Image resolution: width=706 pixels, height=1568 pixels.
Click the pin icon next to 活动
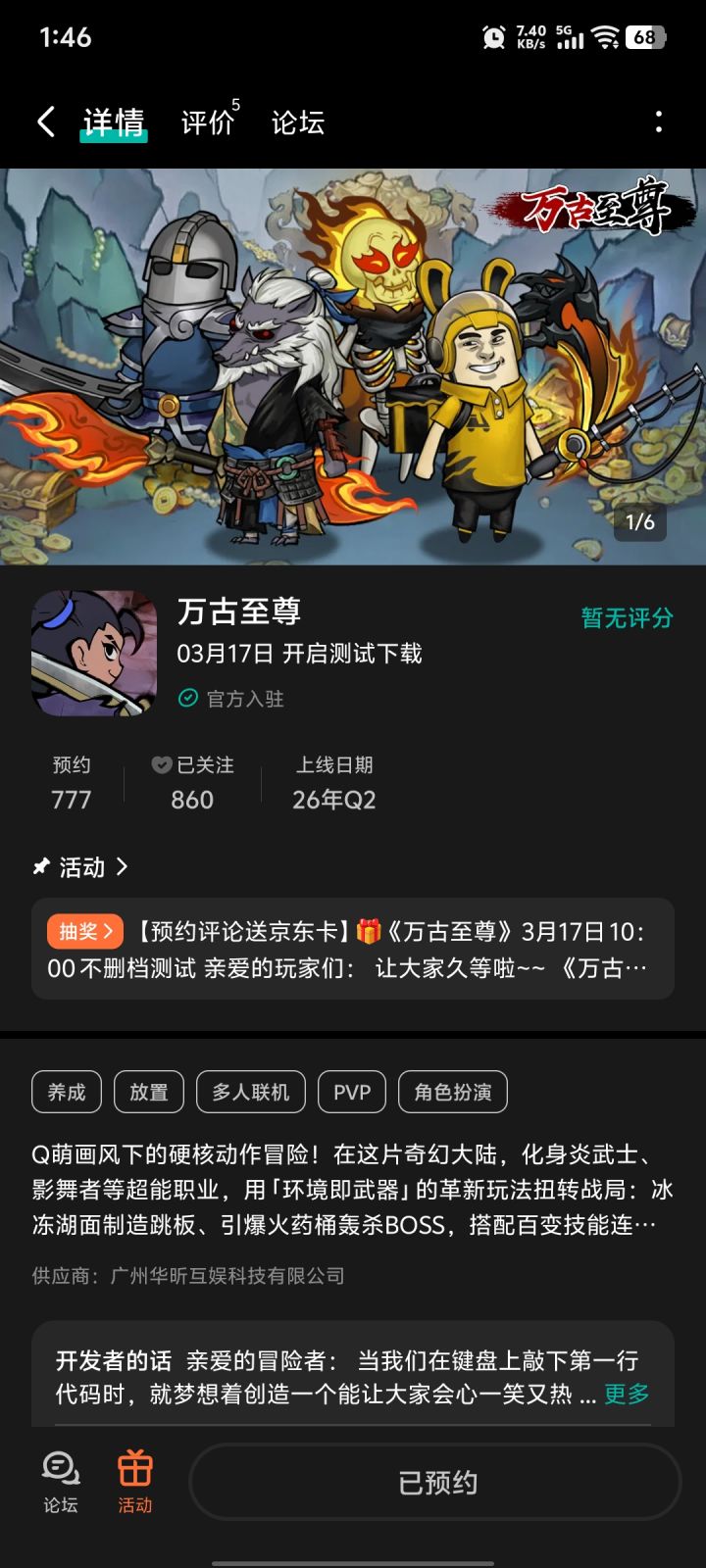click(x=40, y=866)
